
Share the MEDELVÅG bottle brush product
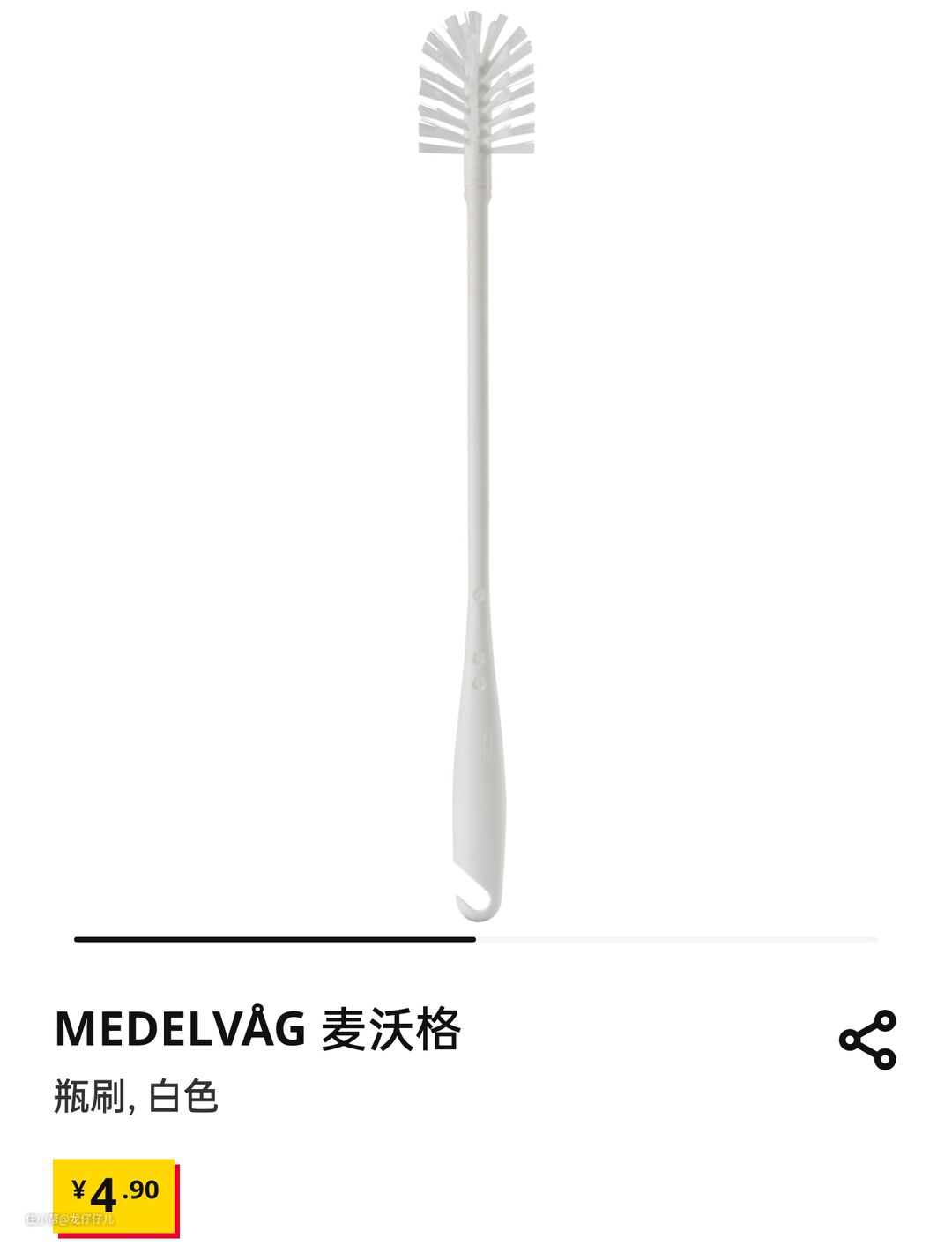point(867,1040)
